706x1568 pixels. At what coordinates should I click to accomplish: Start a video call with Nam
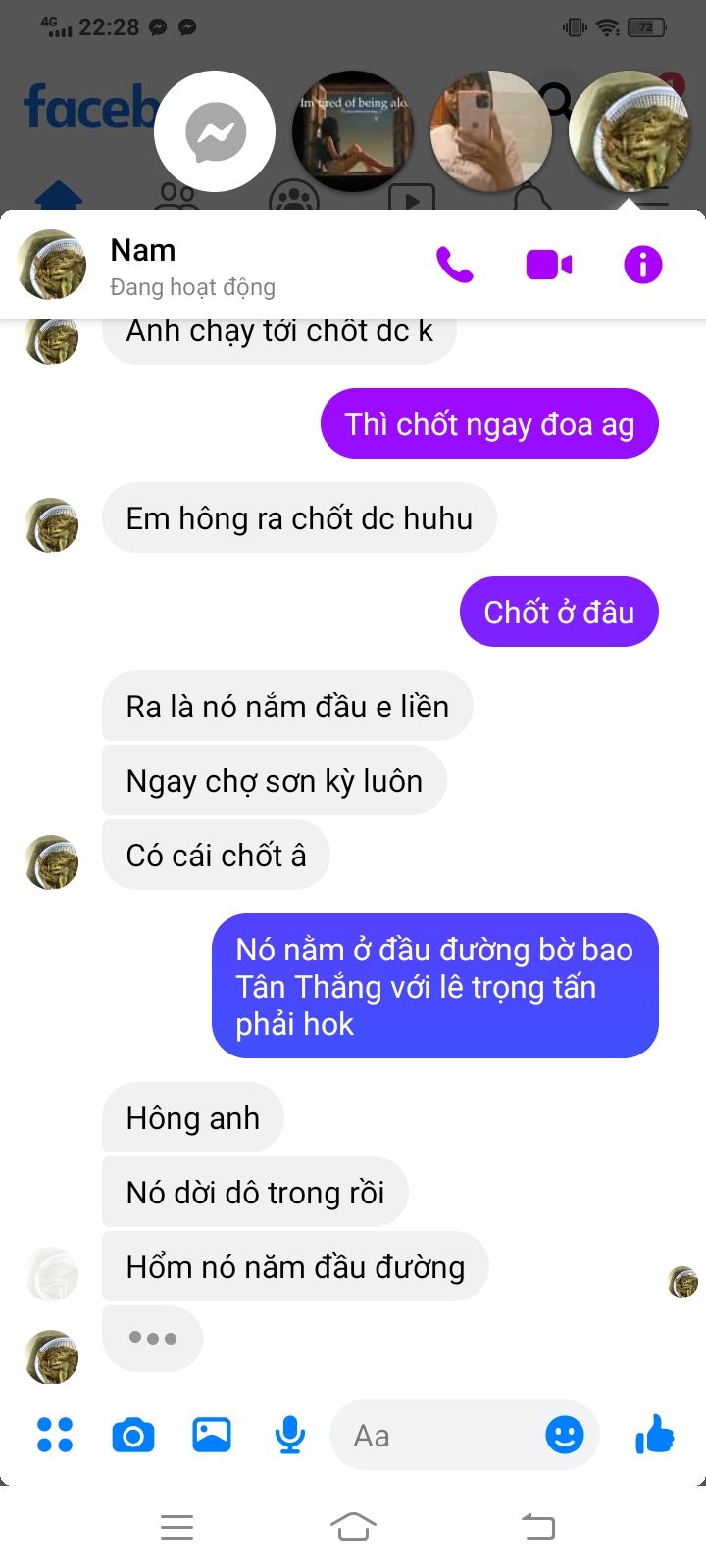549,265
